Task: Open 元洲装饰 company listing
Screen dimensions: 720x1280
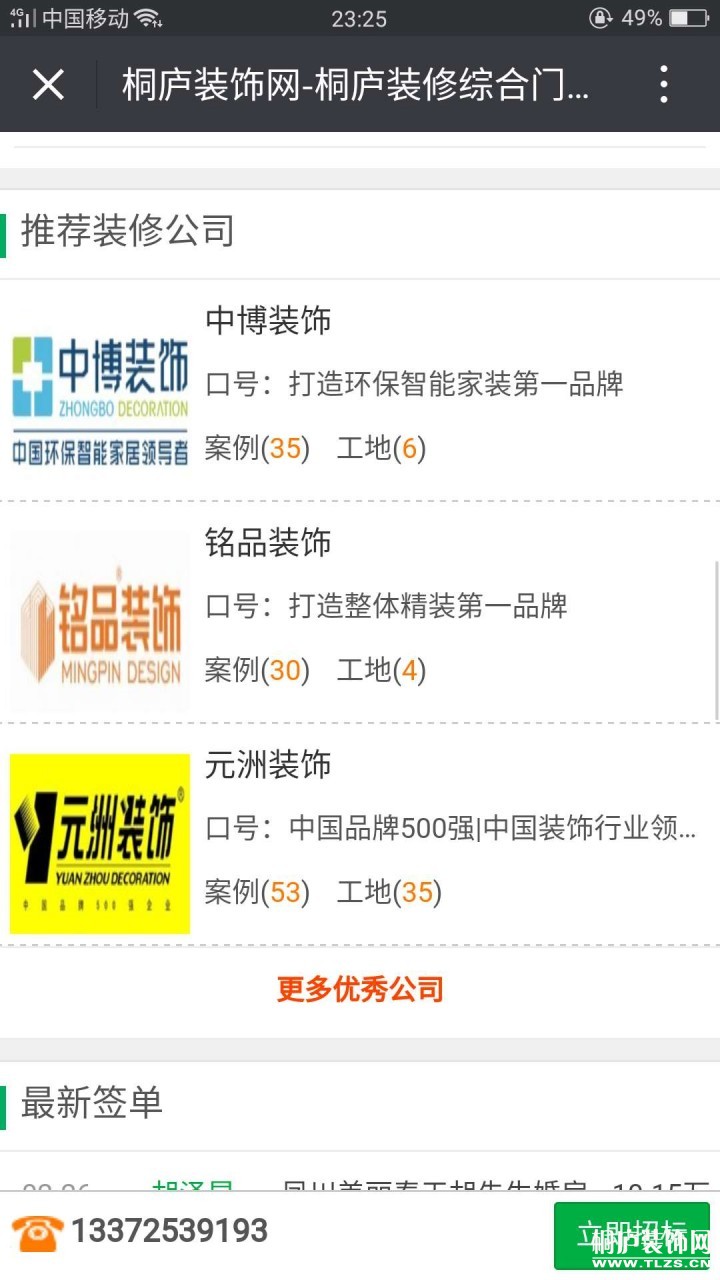Action: click(268, 765)
